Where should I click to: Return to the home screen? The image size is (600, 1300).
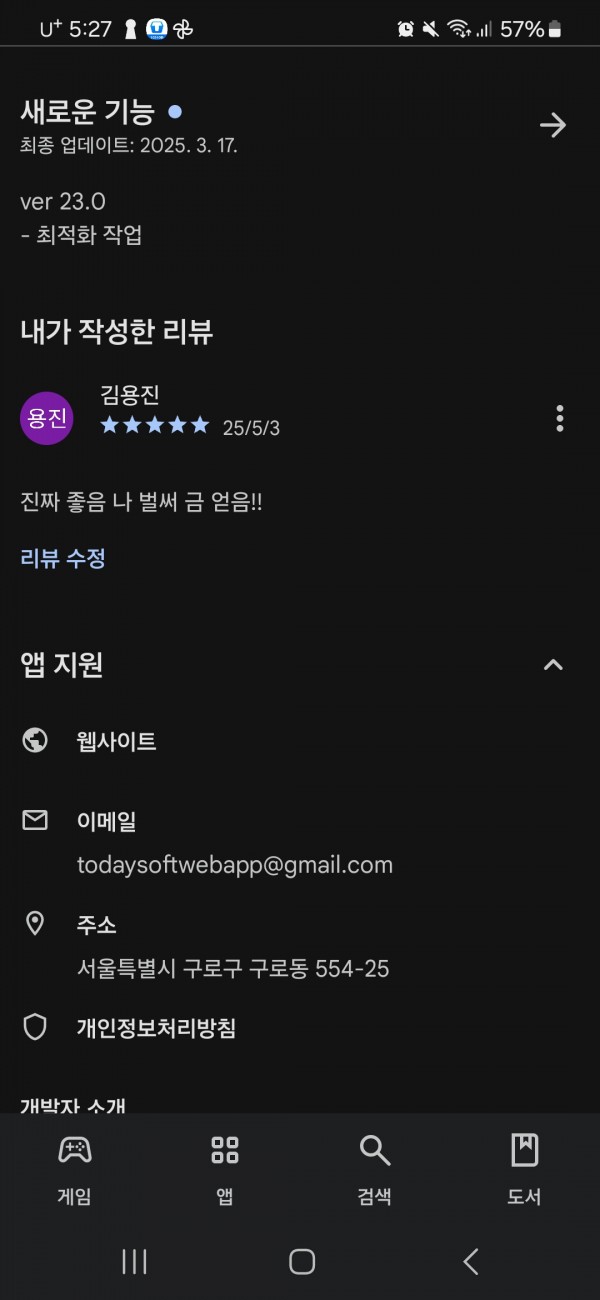(x=302, y=1262)
